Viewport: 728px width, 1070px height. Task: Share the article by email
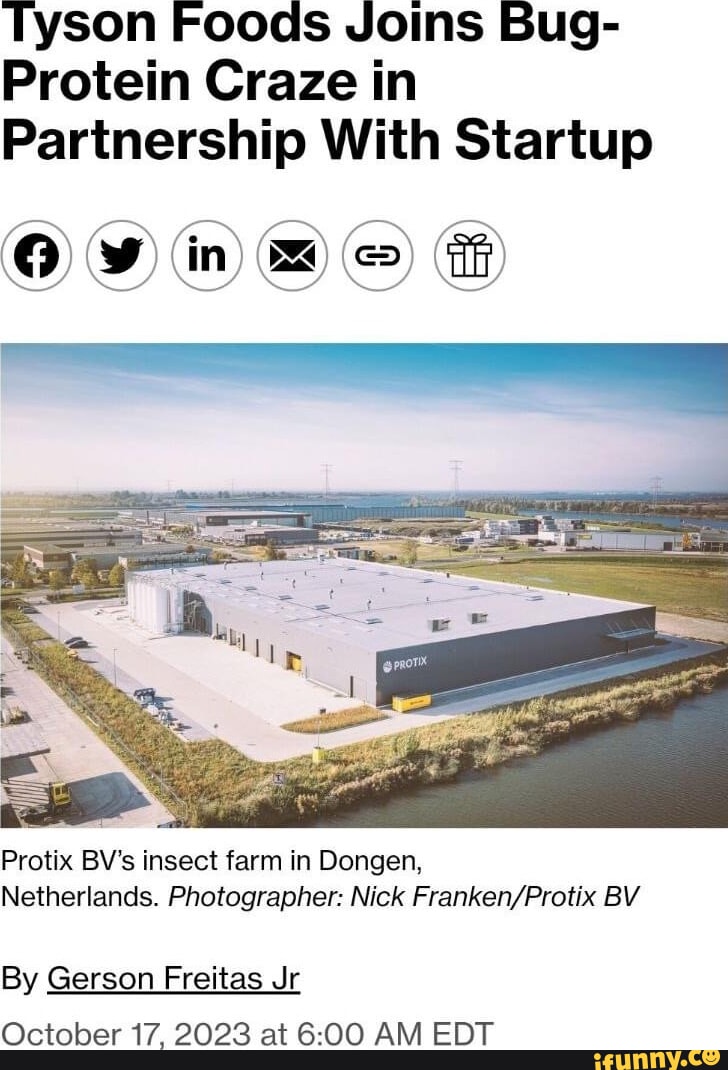tap(292, 256)
